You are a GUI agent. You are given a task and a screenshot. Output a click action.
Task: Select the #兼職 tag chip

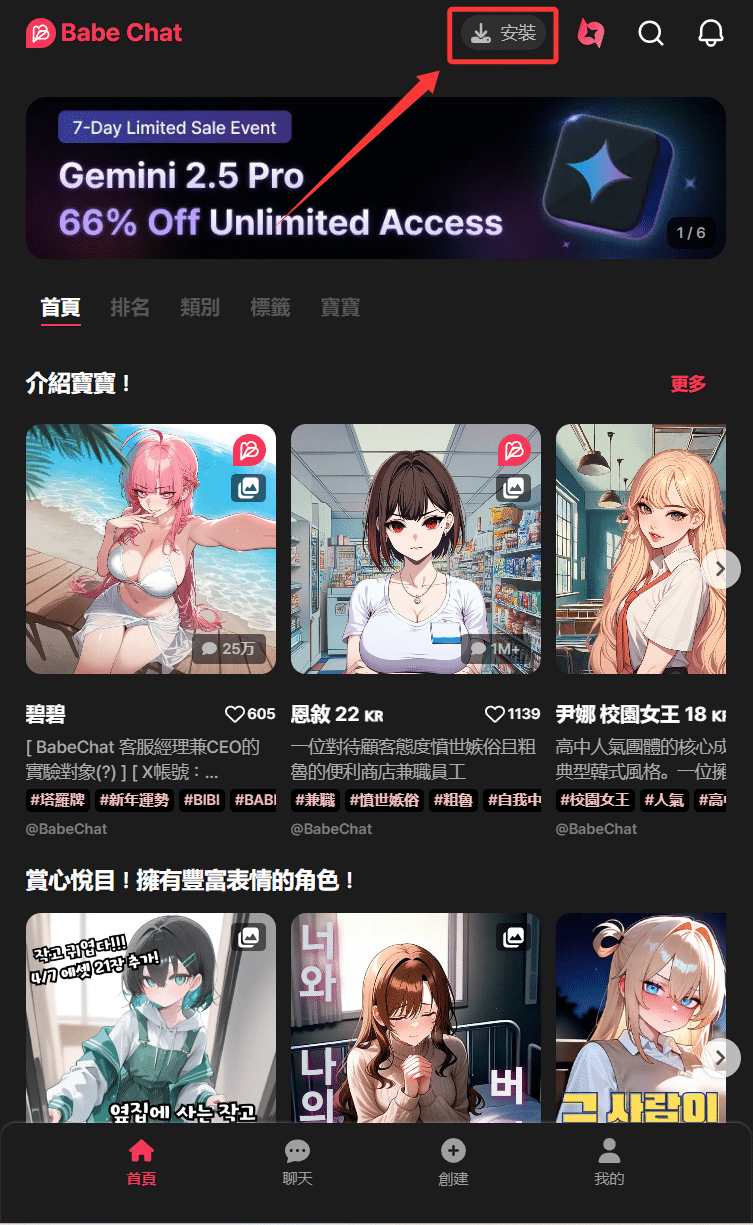point(315,800)
